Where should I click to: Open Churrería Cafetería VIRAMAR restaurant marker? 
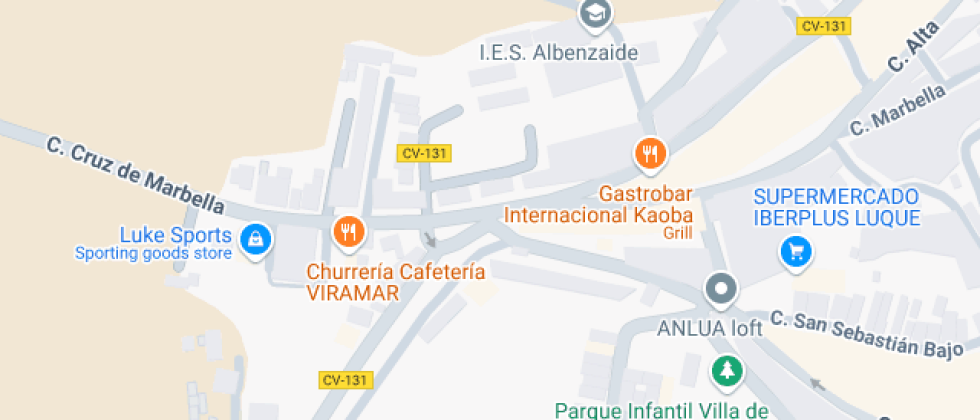pyautogui.click(x=348, y=233)
